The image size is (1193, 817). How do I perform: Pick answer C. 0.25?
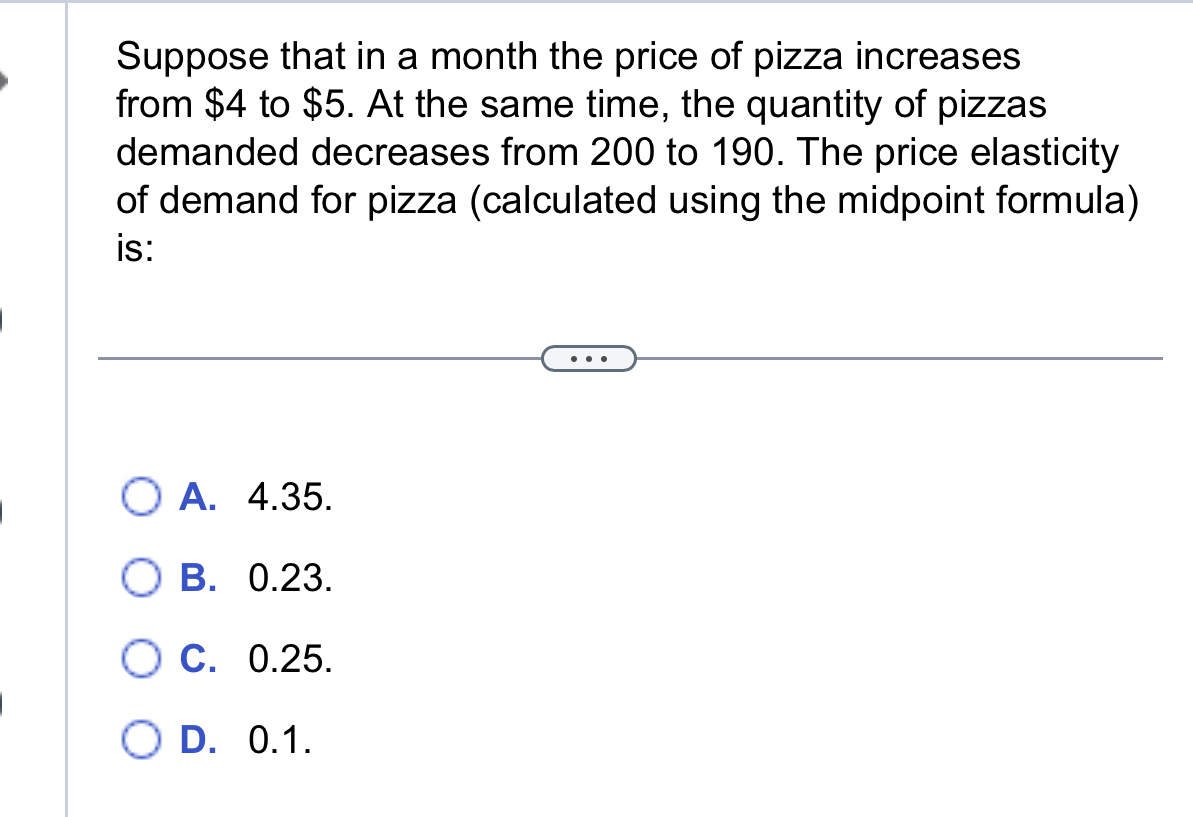point(141,659)
